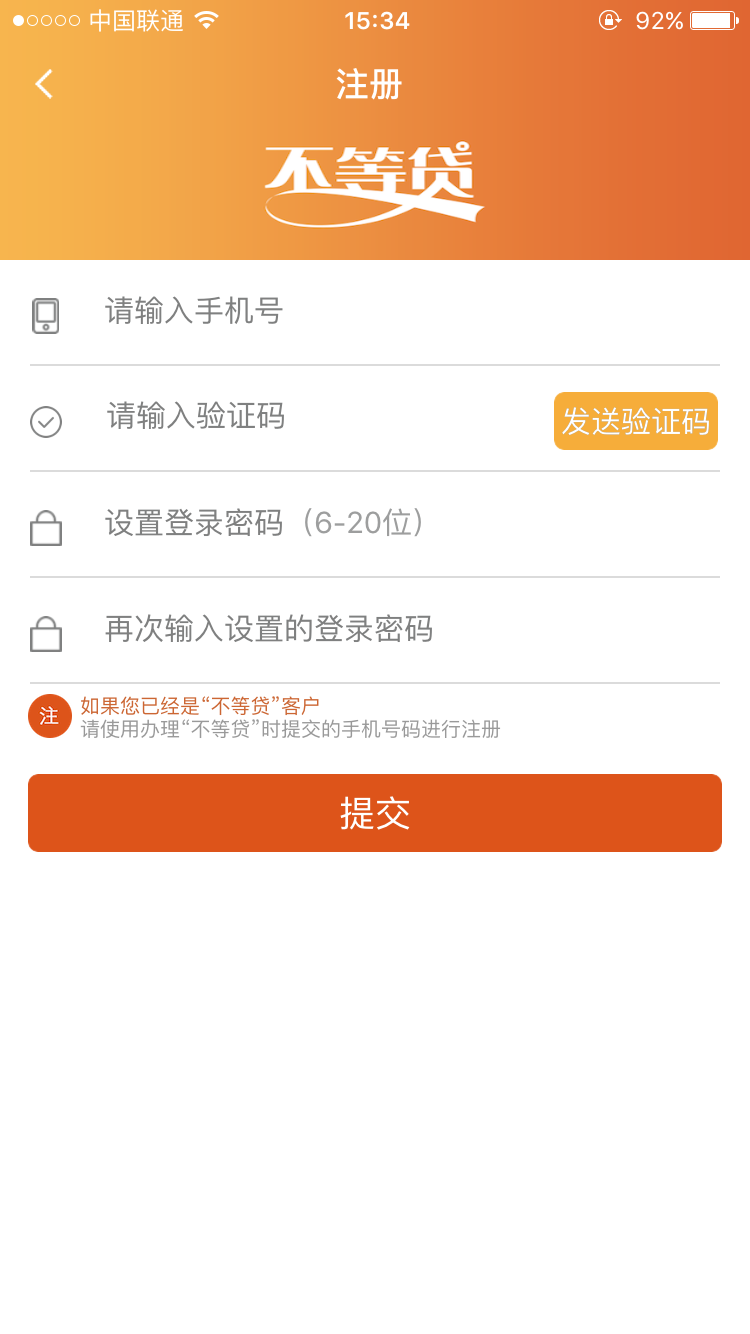Tap the orientation lock icon in status bar
The image size is (750, 1334).
(x=610, y=20)
